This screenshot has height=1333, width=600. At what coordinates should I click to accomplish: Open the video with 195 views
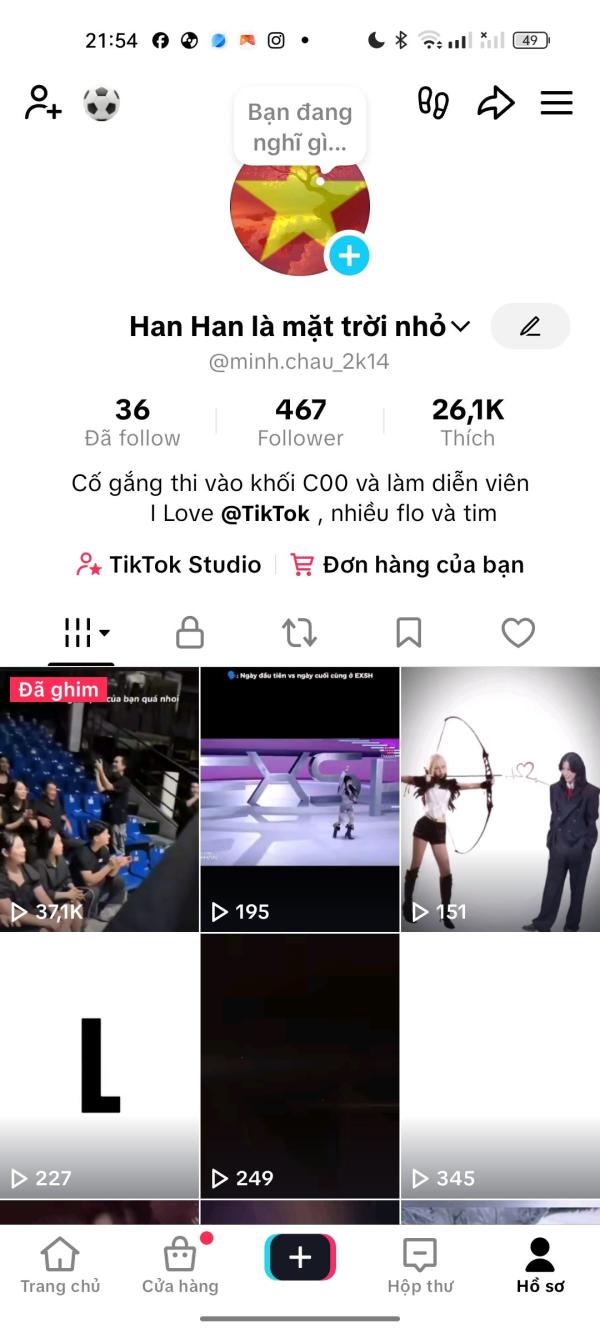(300, 799)
